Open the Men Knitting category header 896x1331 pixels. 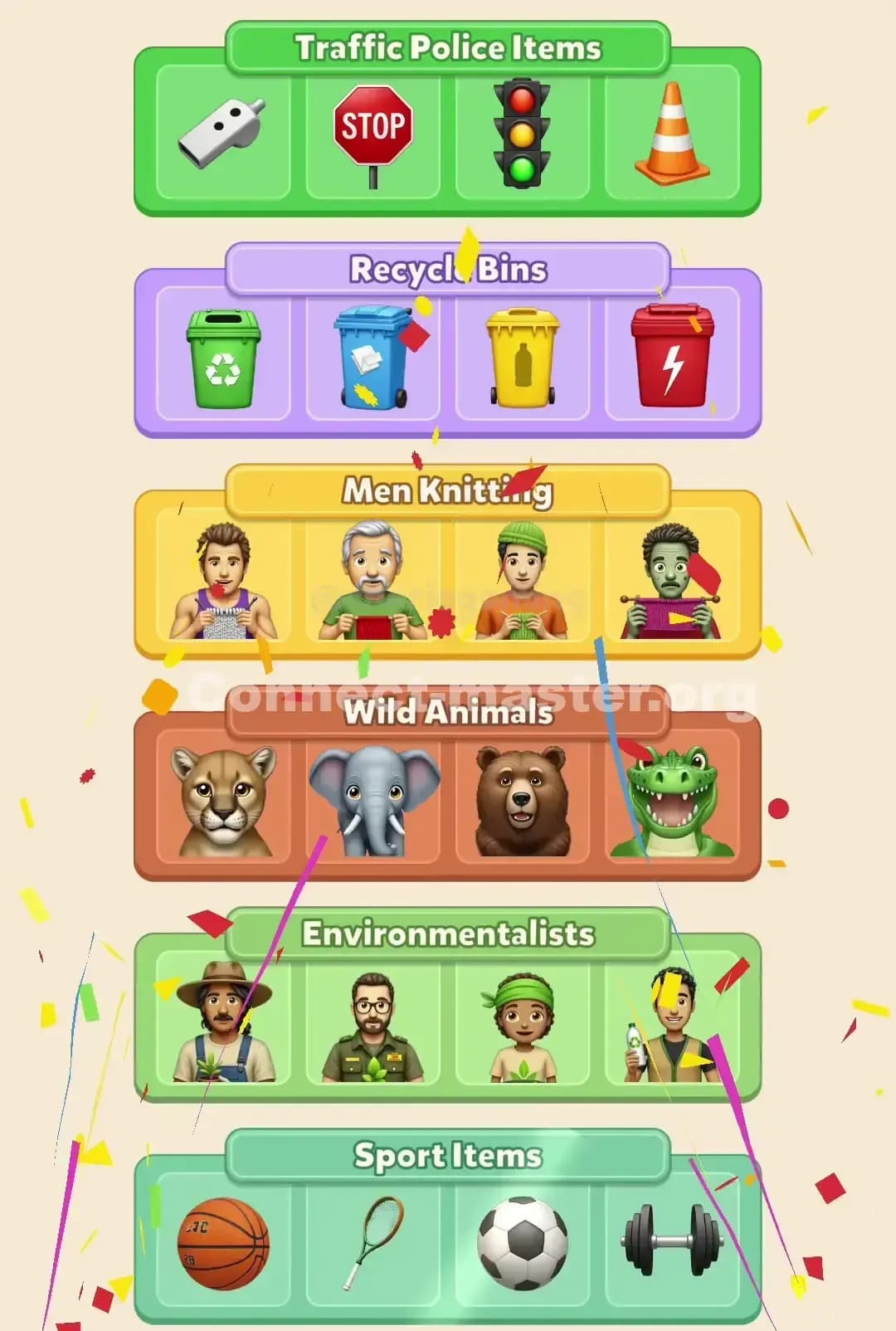coord(448,490)
